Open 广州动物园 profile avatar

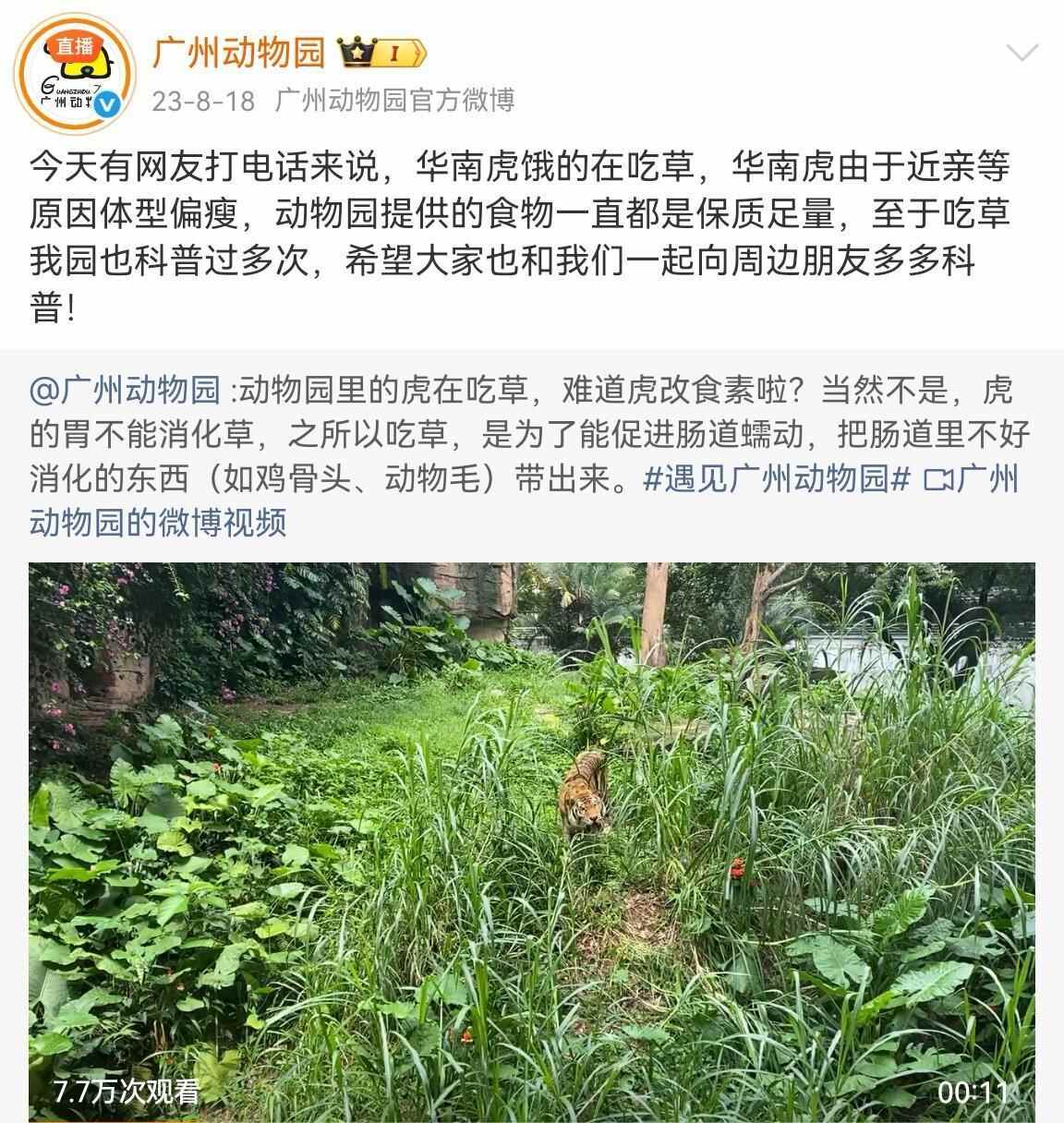pos(76,76)
